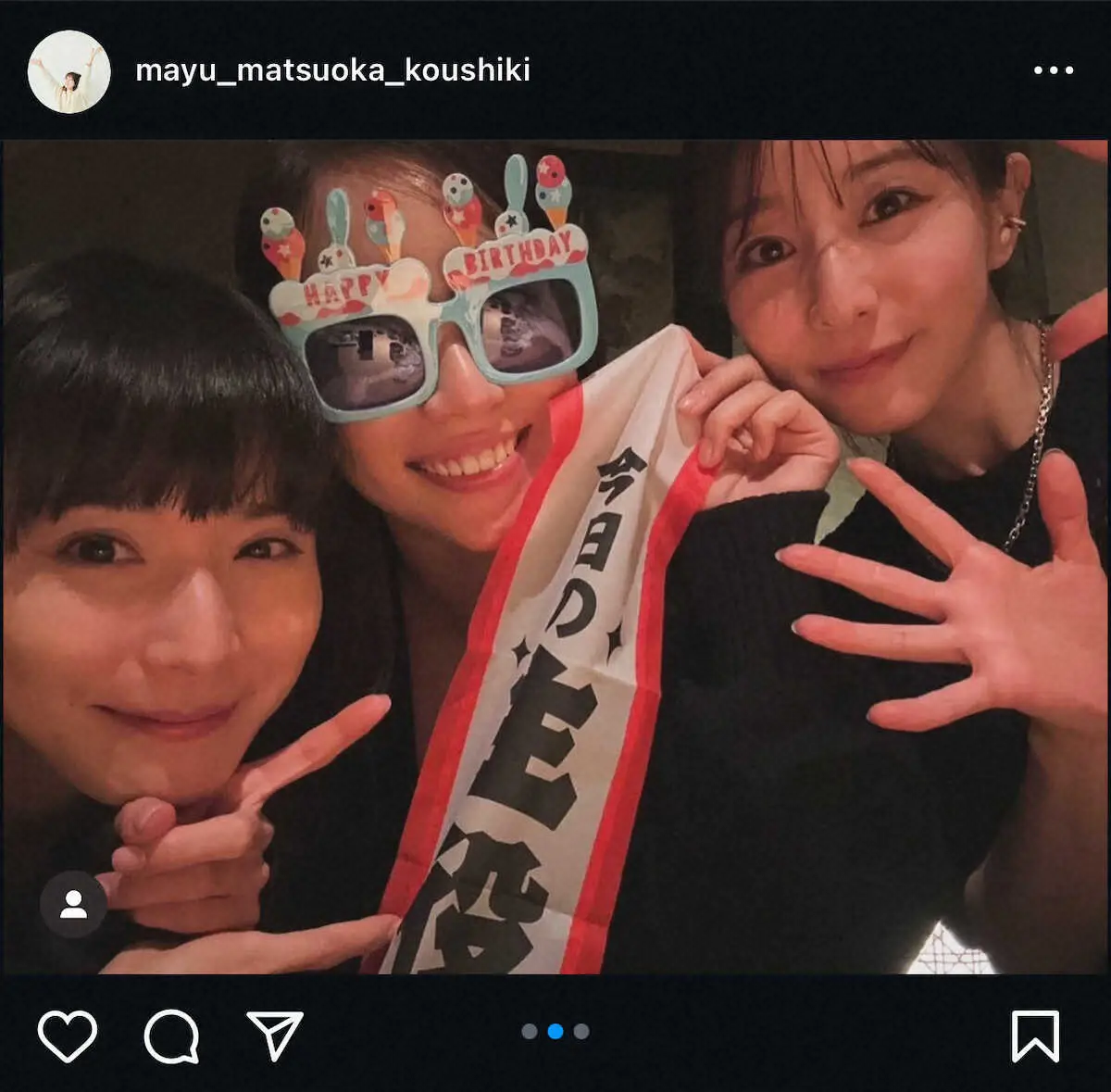1111x1092 pixels.
Task: Open the mayu_matsuoka_koushiki username link
Action: tap(332, 70)
